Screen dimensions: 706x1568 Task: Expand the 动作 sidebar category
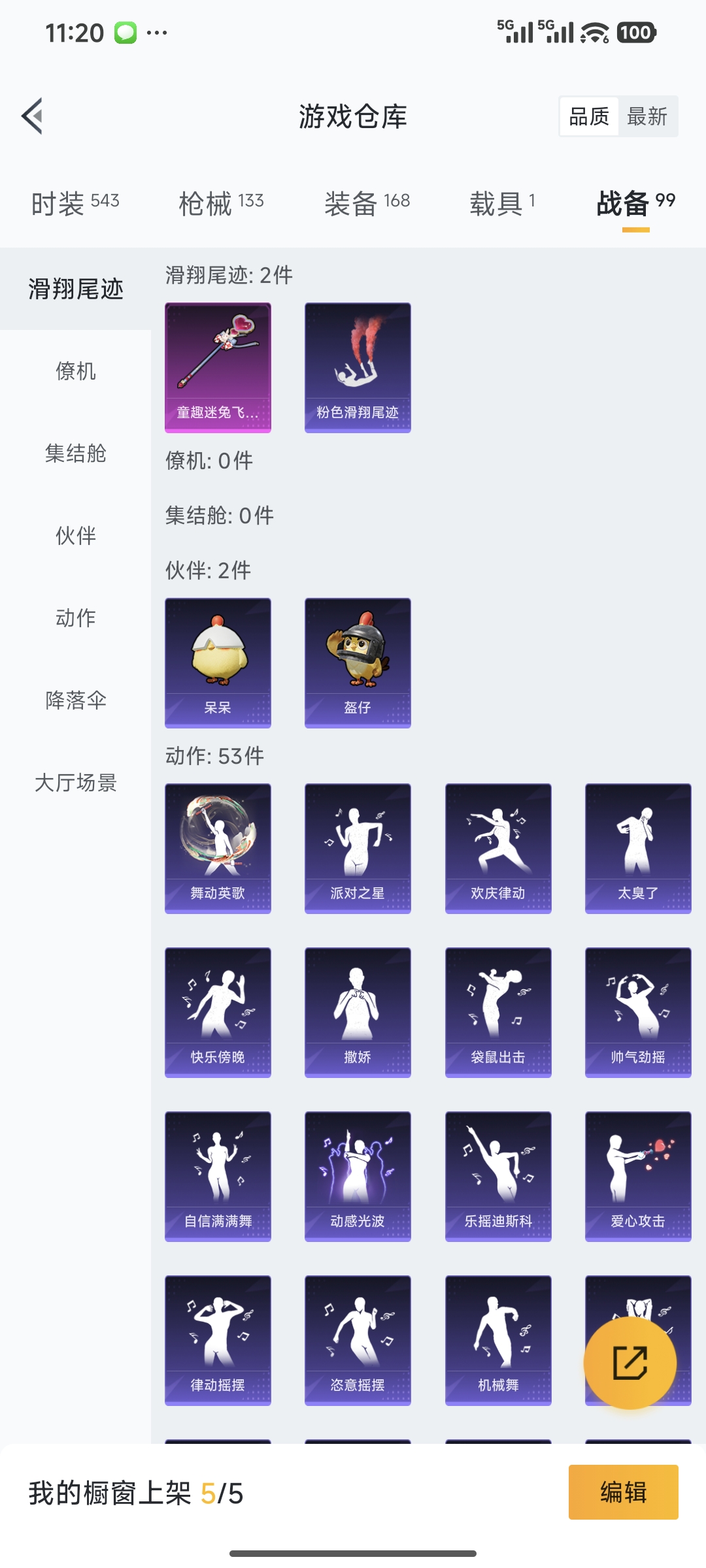coord(75,619)
